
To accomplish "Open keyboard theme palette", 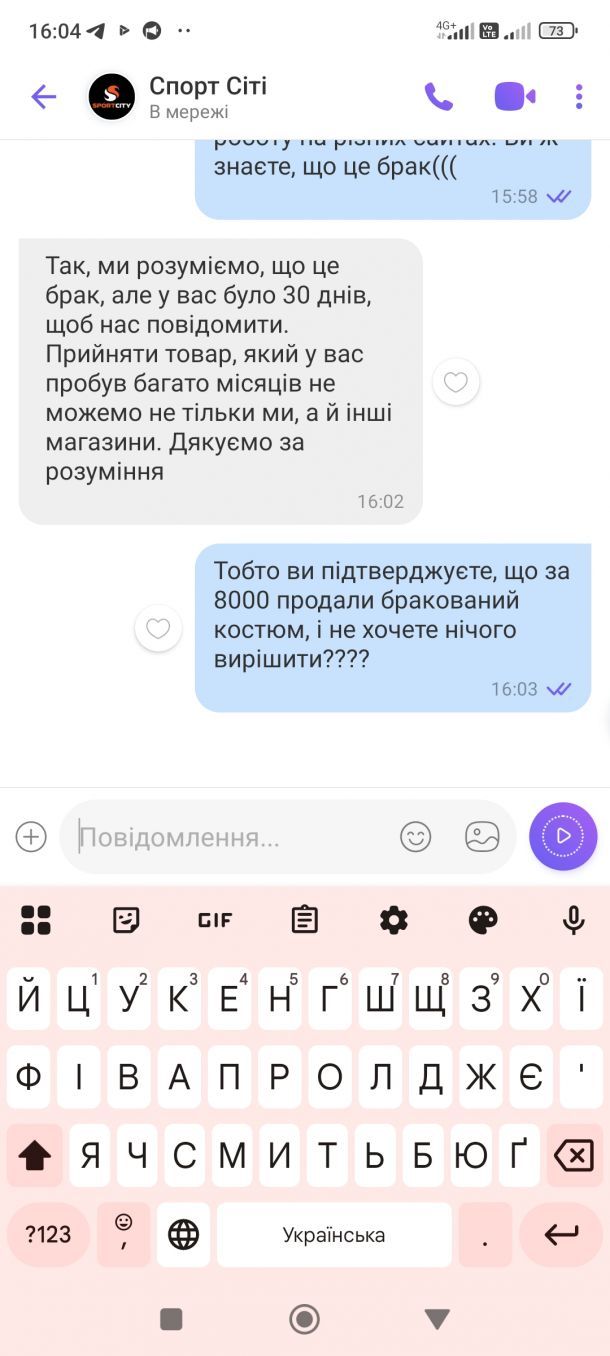I will 483,920.
